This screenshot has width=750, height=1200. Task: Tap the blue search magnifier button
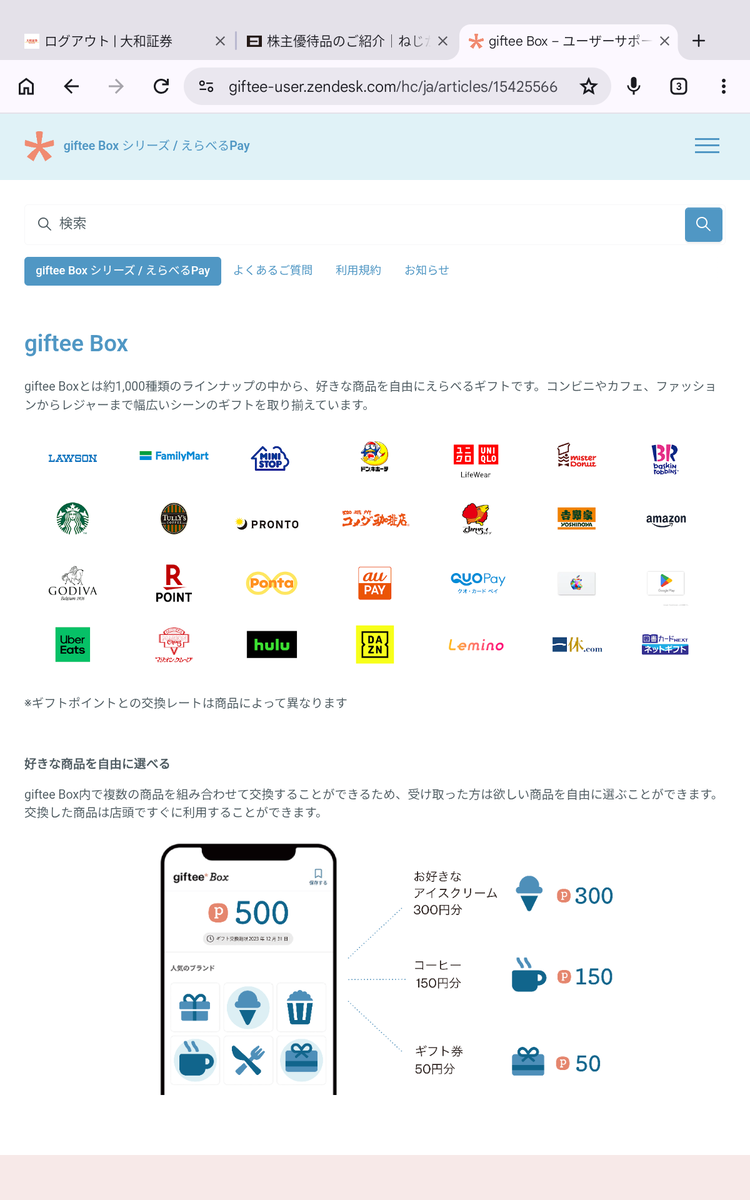click(704, 224)
